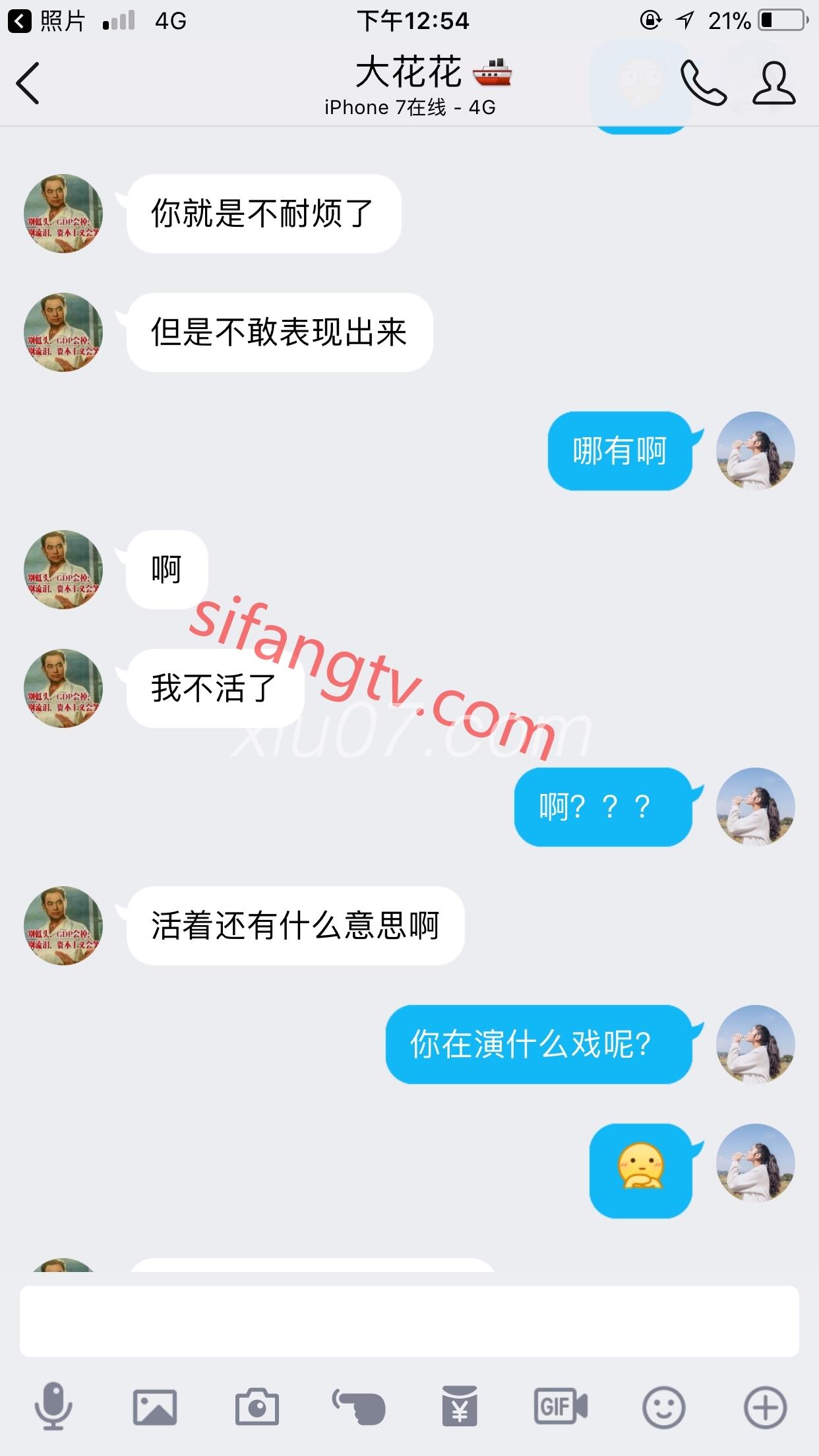This screenshot has height=1456, width=819.
Task: Send a poke gesture
Action: pyautogui.click(x=359, y=1408)
